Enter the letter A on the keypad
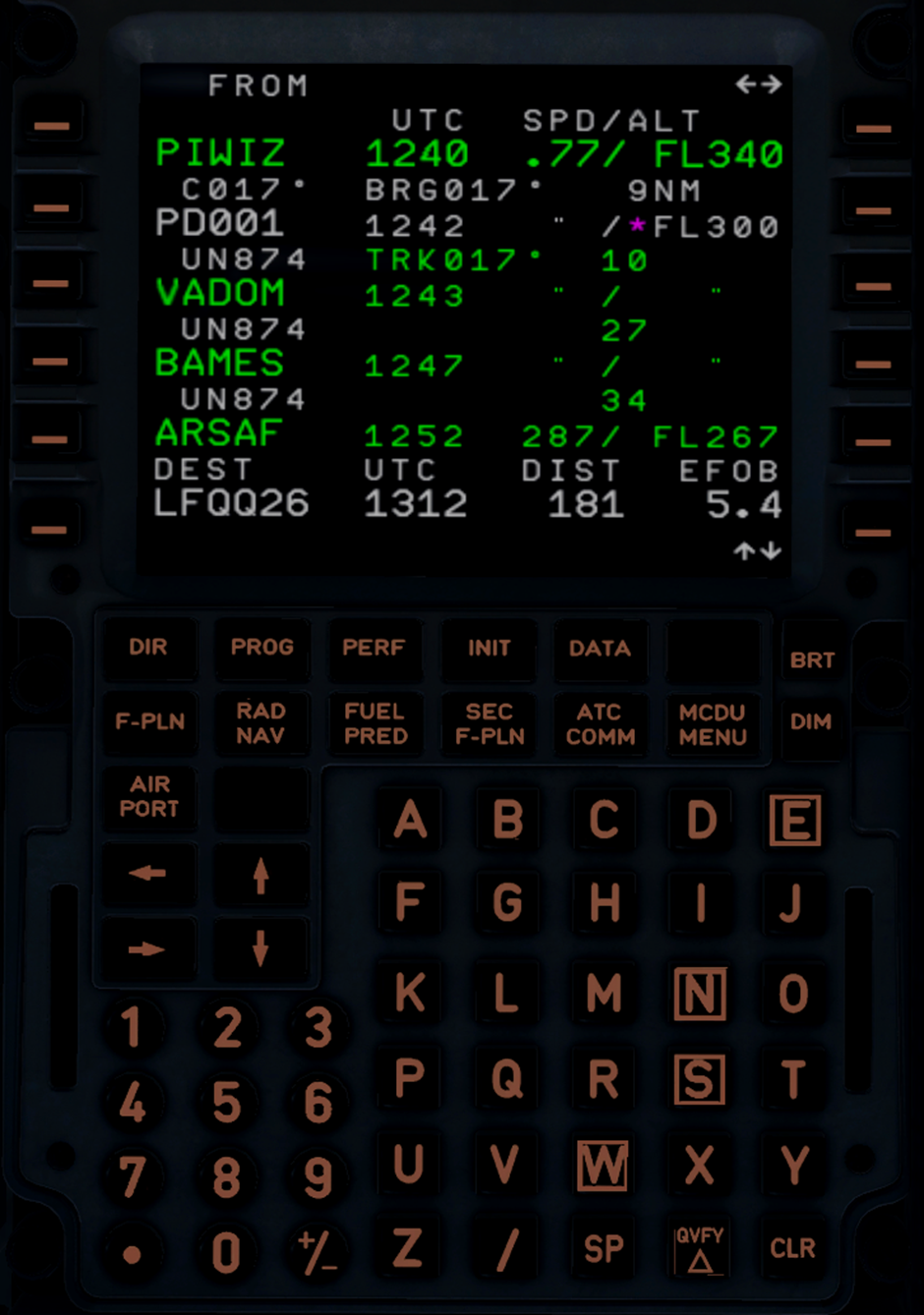924x1315 pixels. 410,820
